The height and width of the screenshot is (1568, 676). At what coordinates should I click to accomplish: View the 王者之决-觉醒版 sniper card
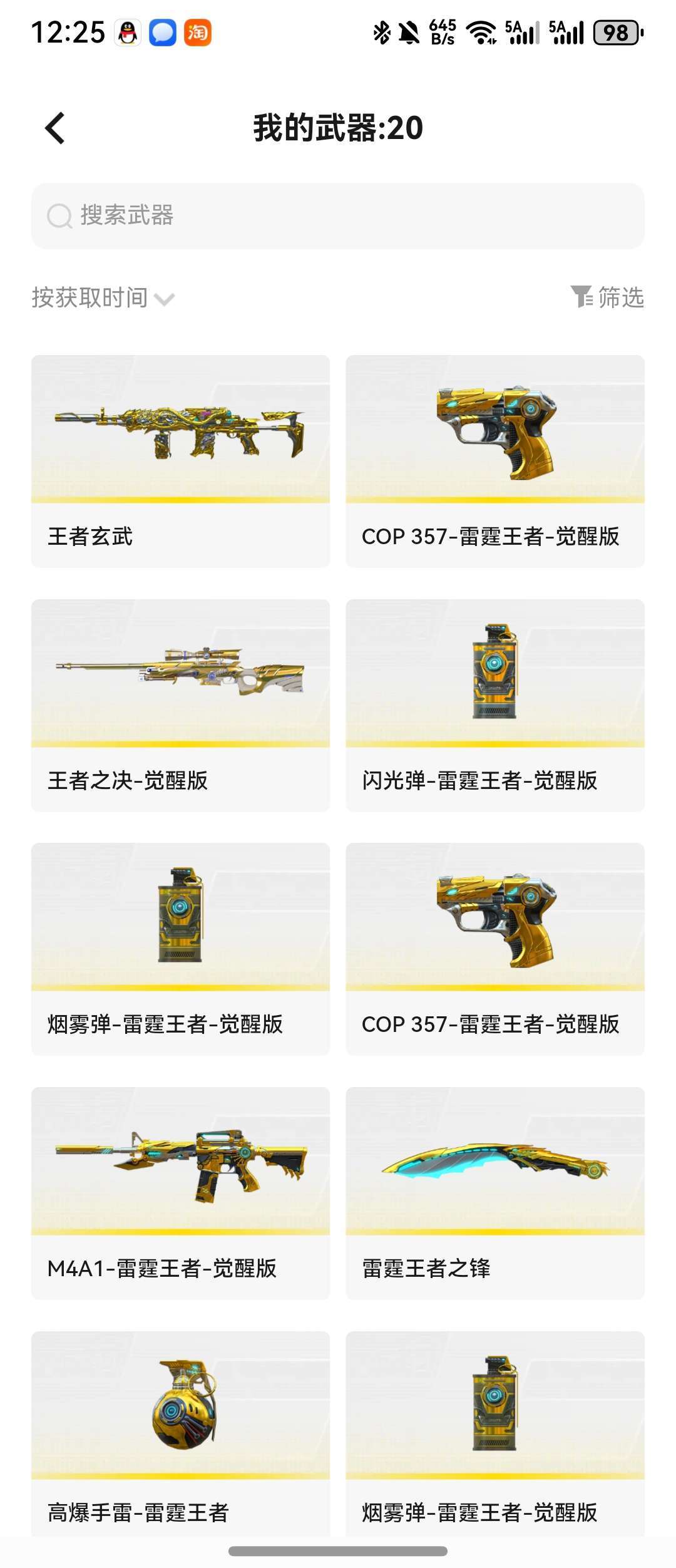coord(180,705)
